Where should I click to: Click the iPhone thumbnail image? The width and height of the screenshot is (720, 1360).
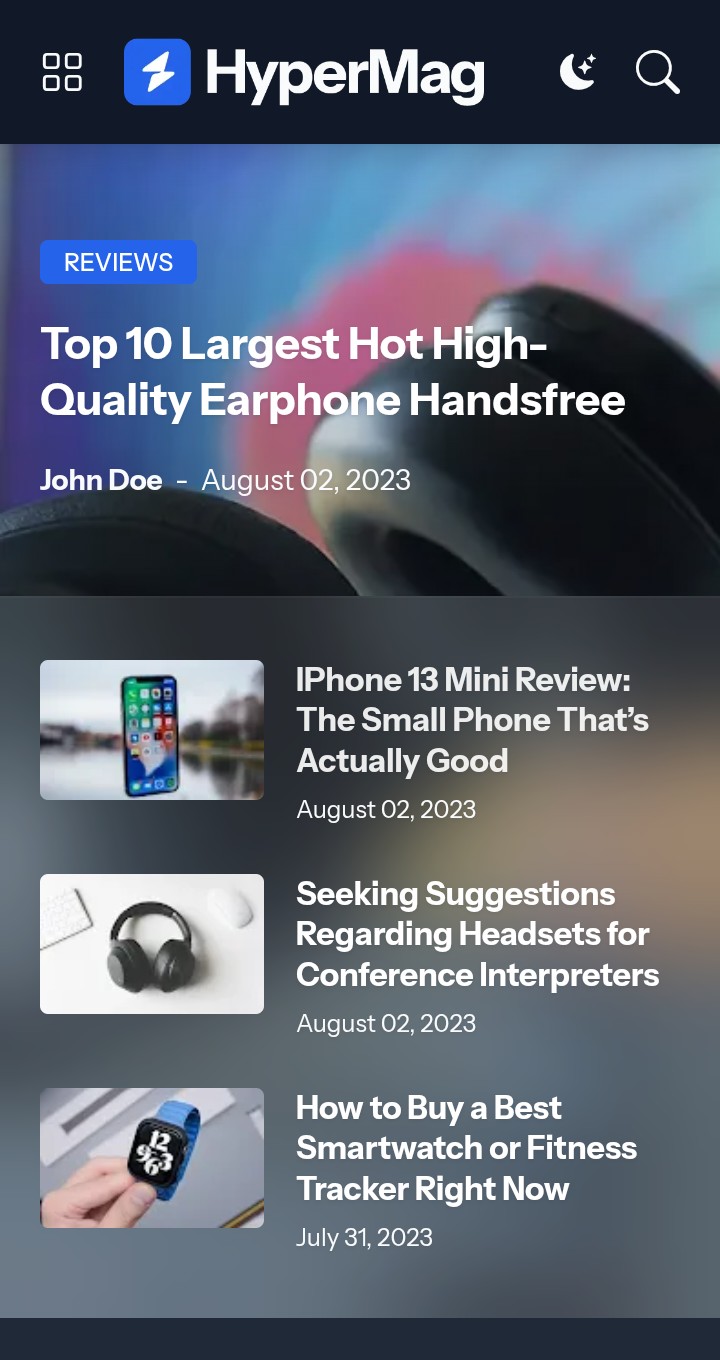[x=152, y=730]
